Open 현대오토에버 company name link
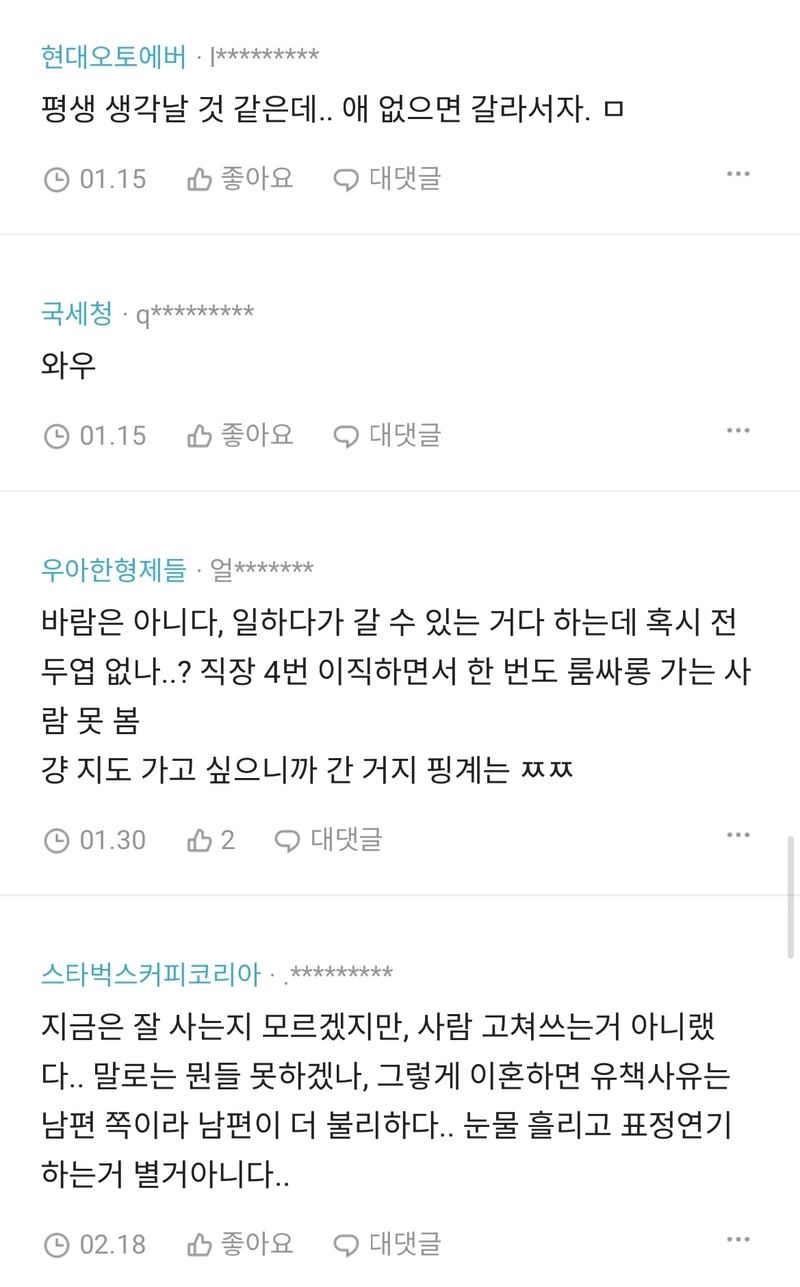 [x=113, y=57]
